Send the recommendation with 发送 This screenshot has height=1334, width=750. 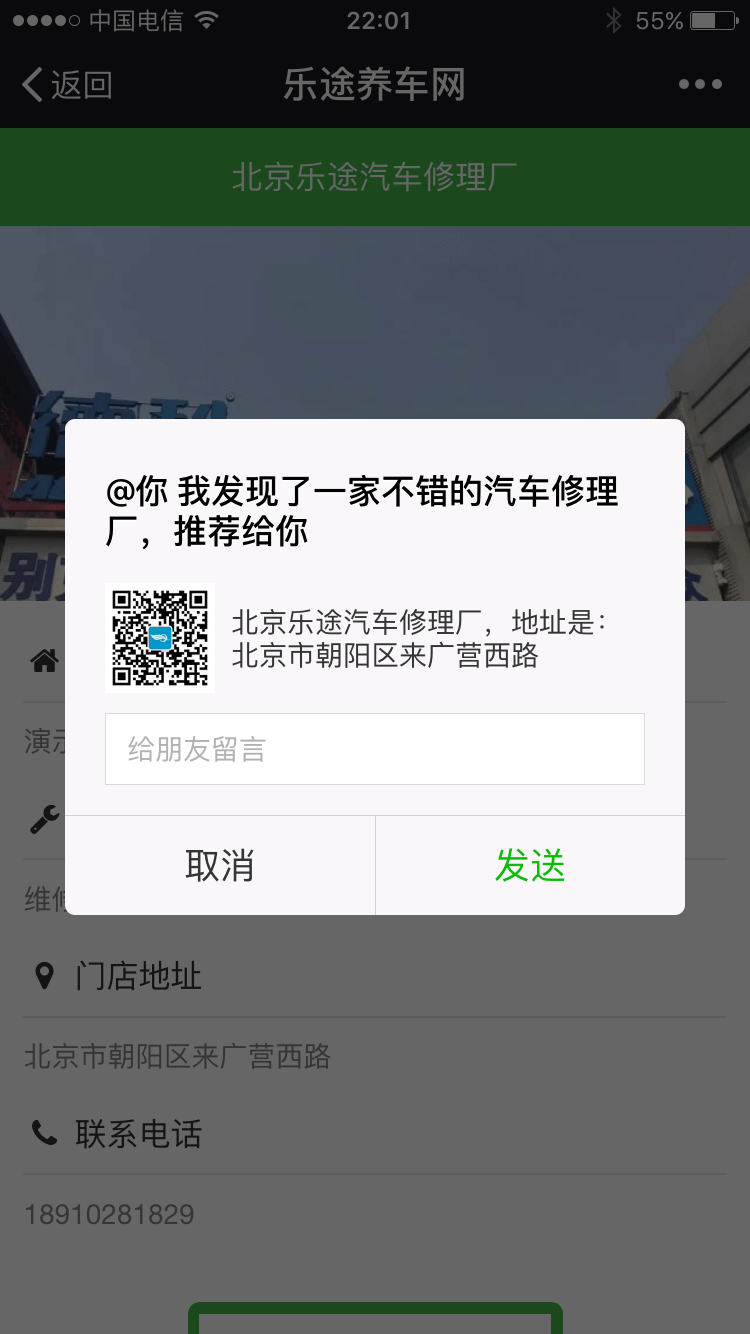click(530, 865)
